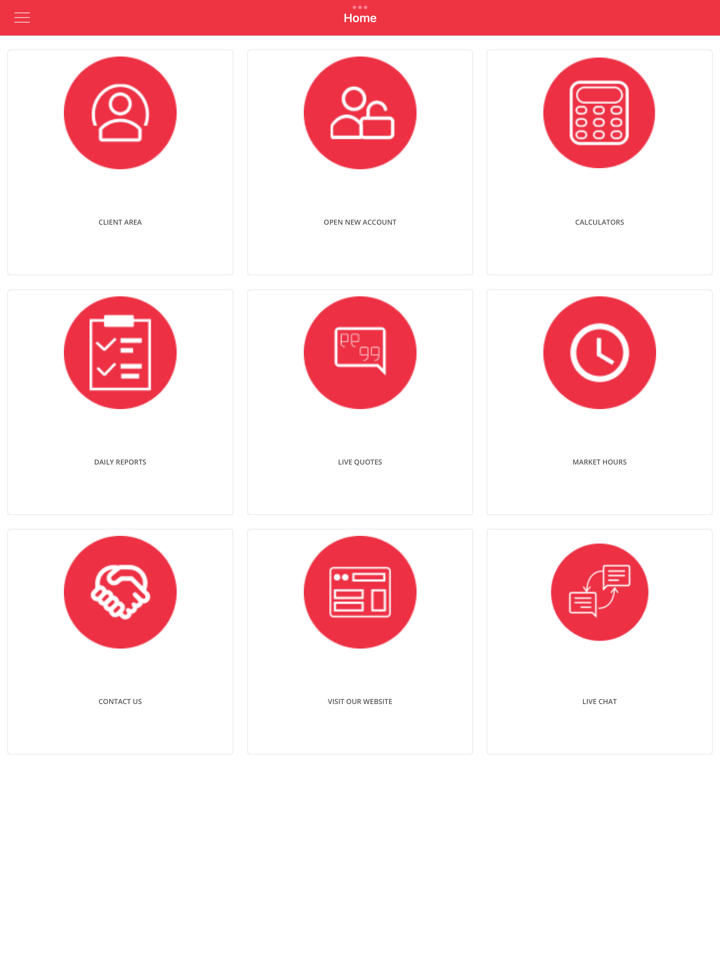Open the Market Hours card
Screen dimensions: 720x960
point(599,402)
